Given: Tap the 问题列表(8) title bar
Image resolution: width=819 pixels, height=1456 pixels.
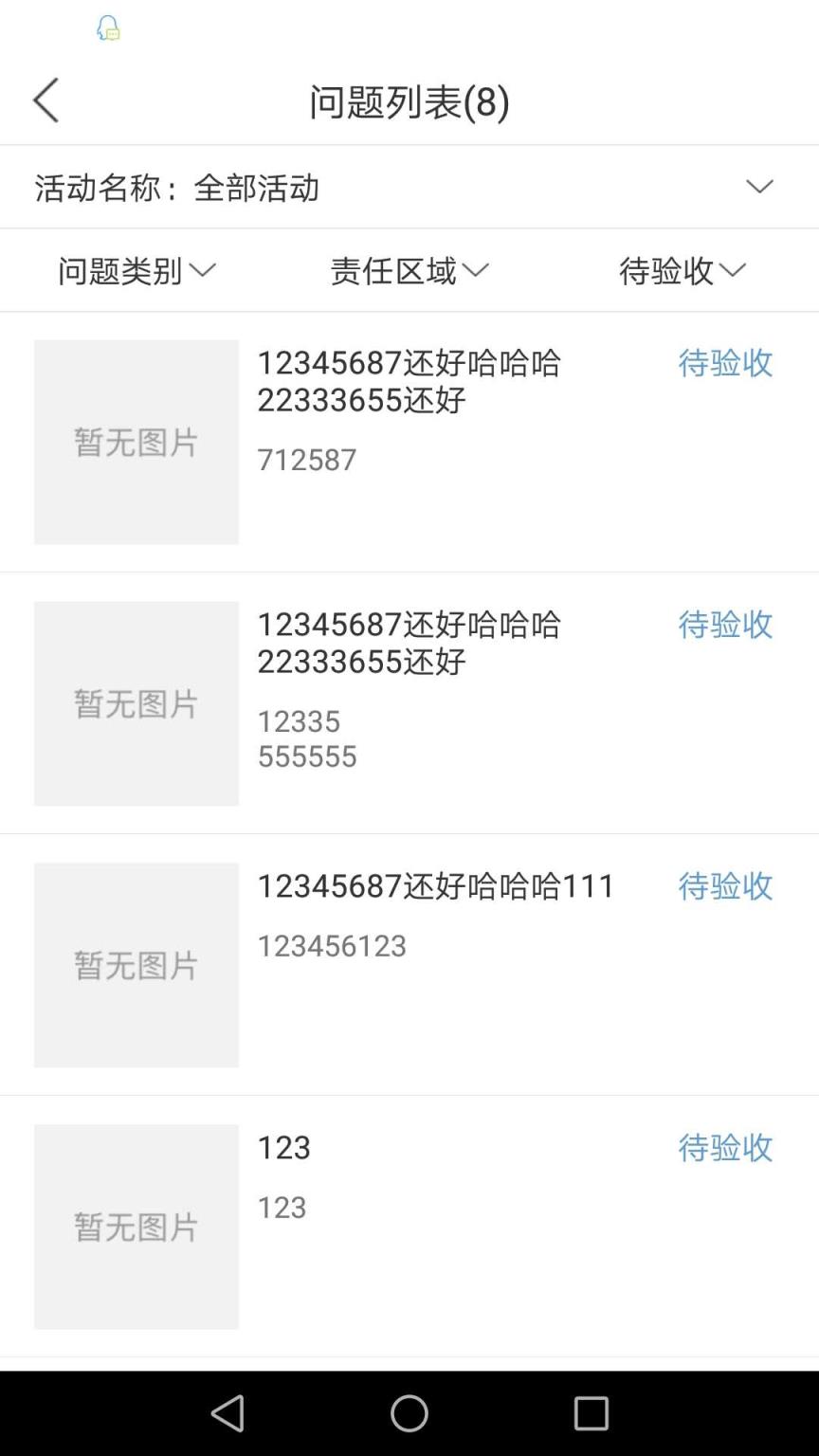Looking at the screenshot, I should pos(409,99).
